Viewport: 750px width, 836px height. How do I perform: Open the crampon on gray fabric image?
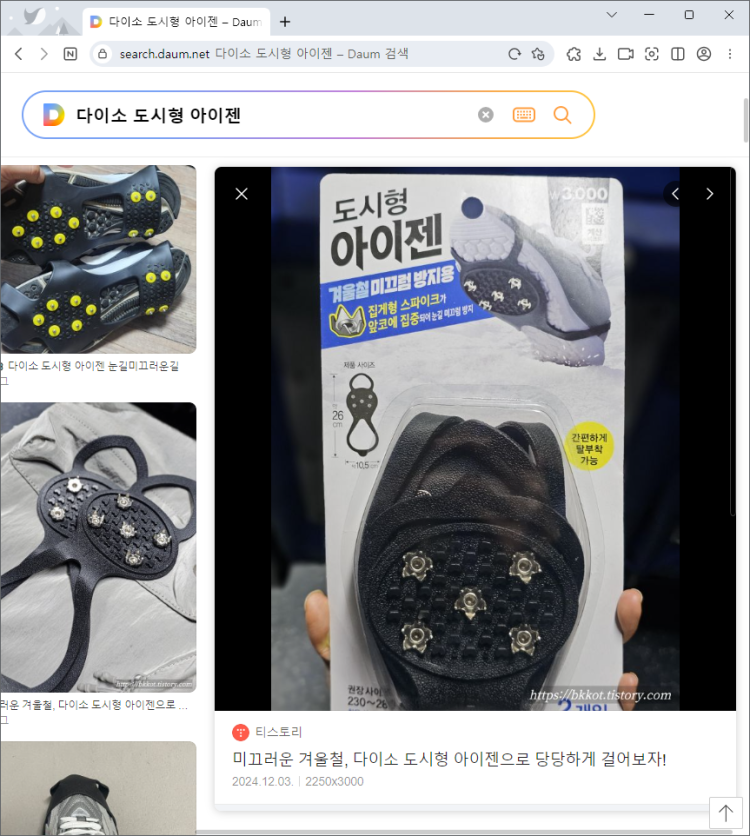click(98, 547)
